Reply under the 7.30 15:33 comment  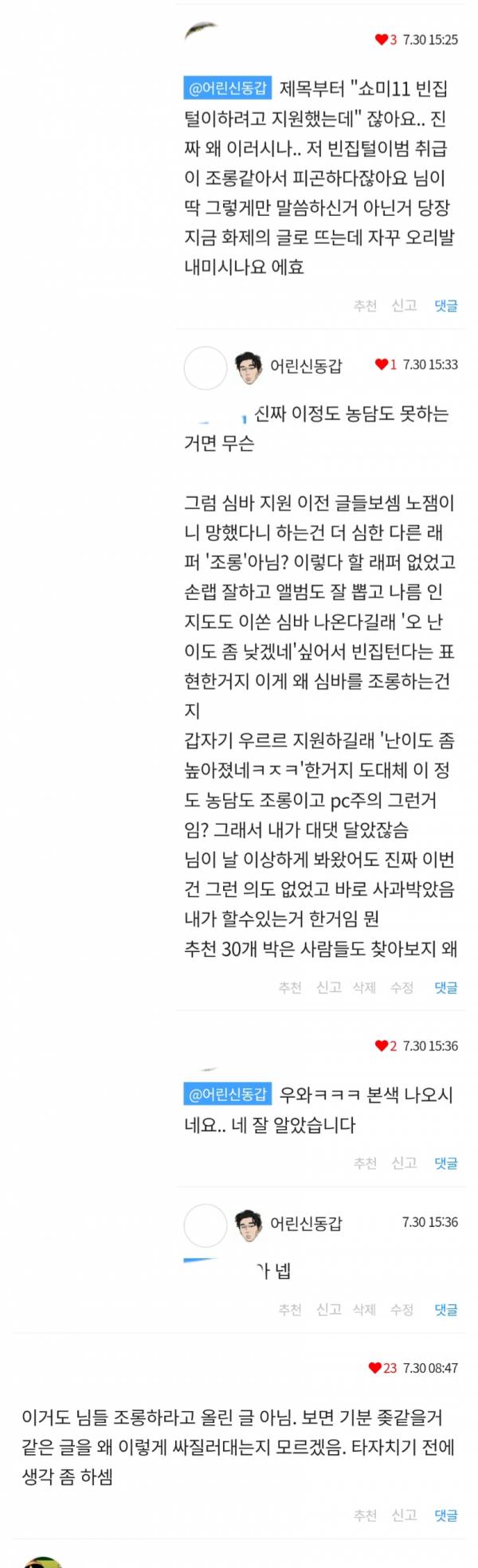(x=445, y=987)
